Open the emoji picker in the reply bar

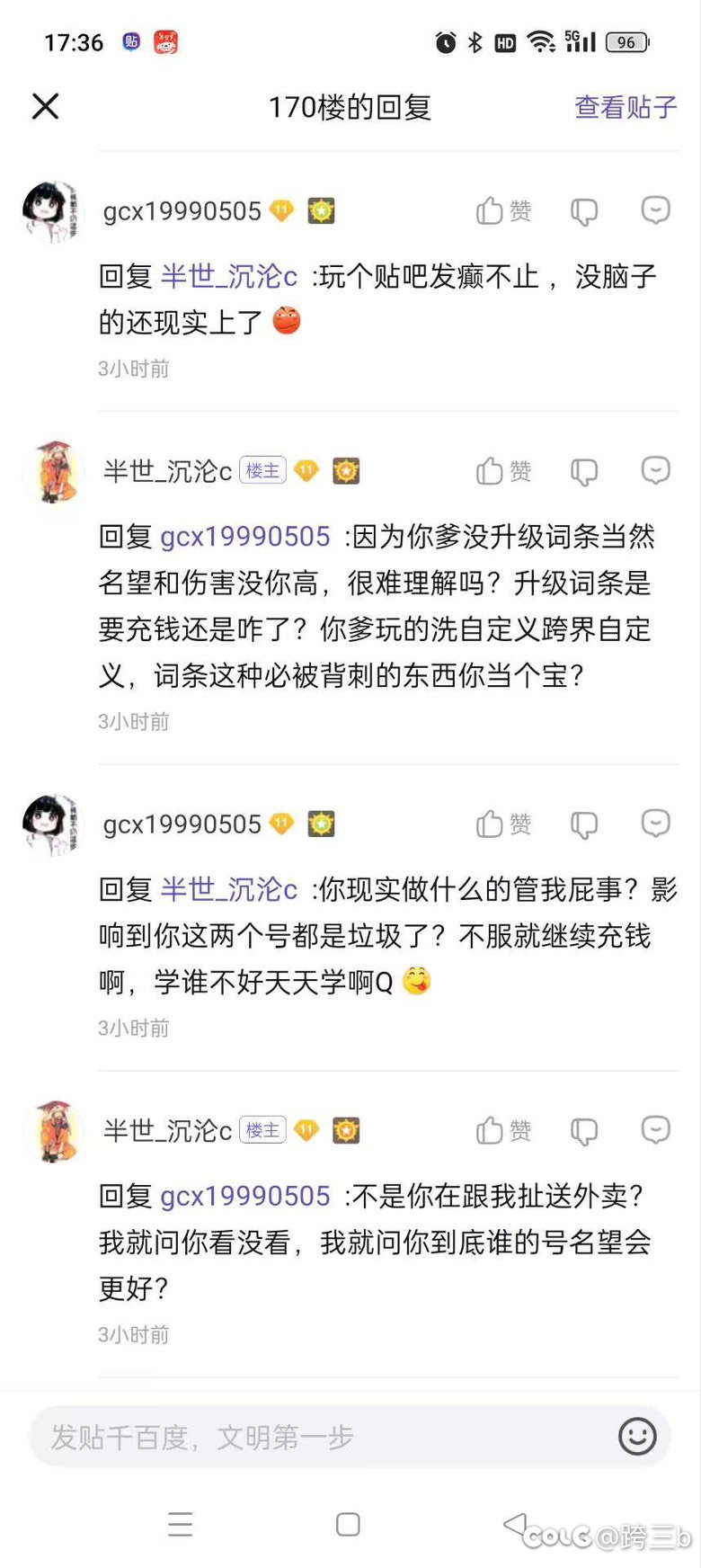click(x=637, y=1437)
